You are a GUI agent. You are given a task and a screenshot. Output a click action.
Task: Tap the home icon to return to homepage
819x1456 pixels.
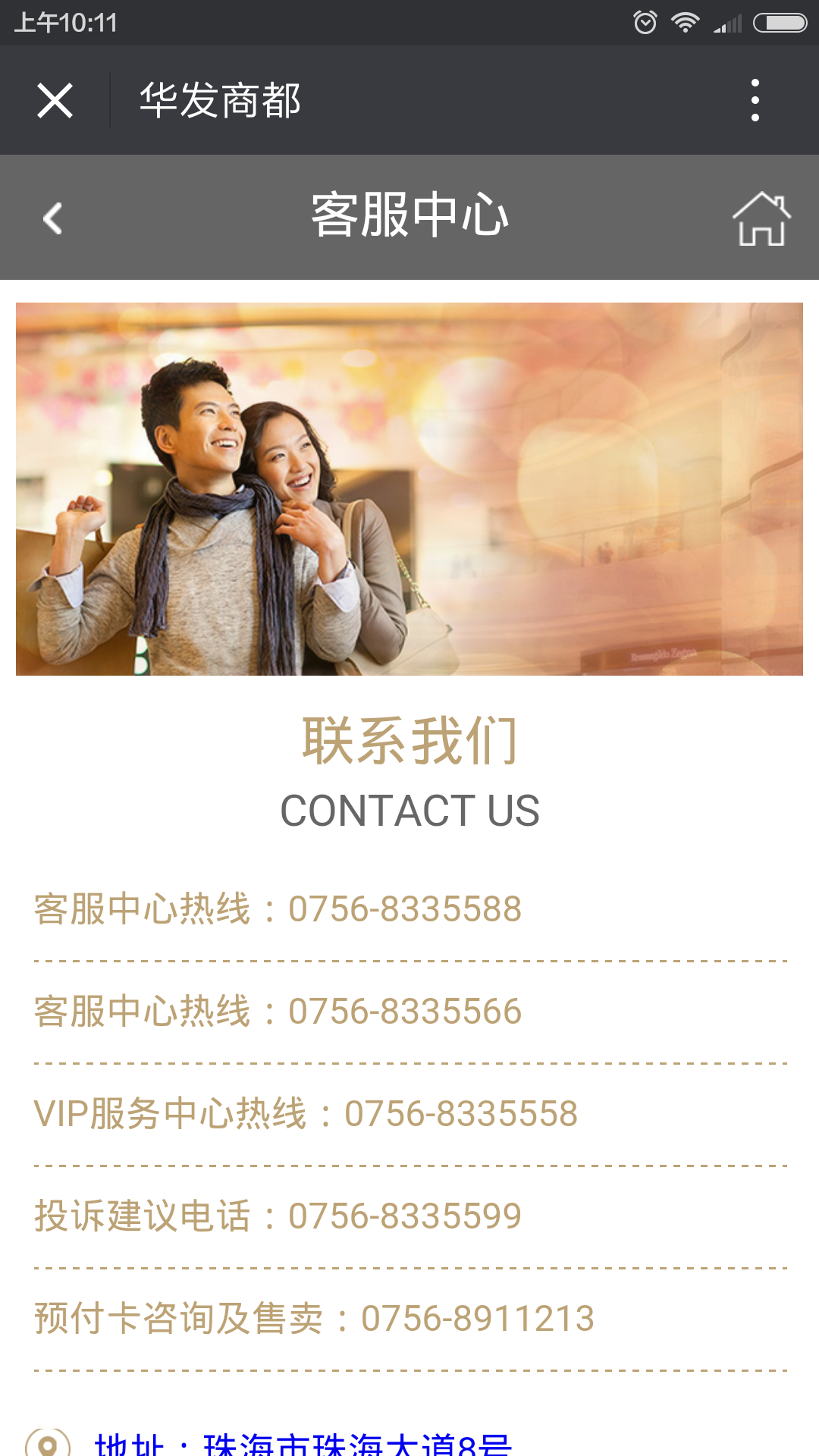762,218
